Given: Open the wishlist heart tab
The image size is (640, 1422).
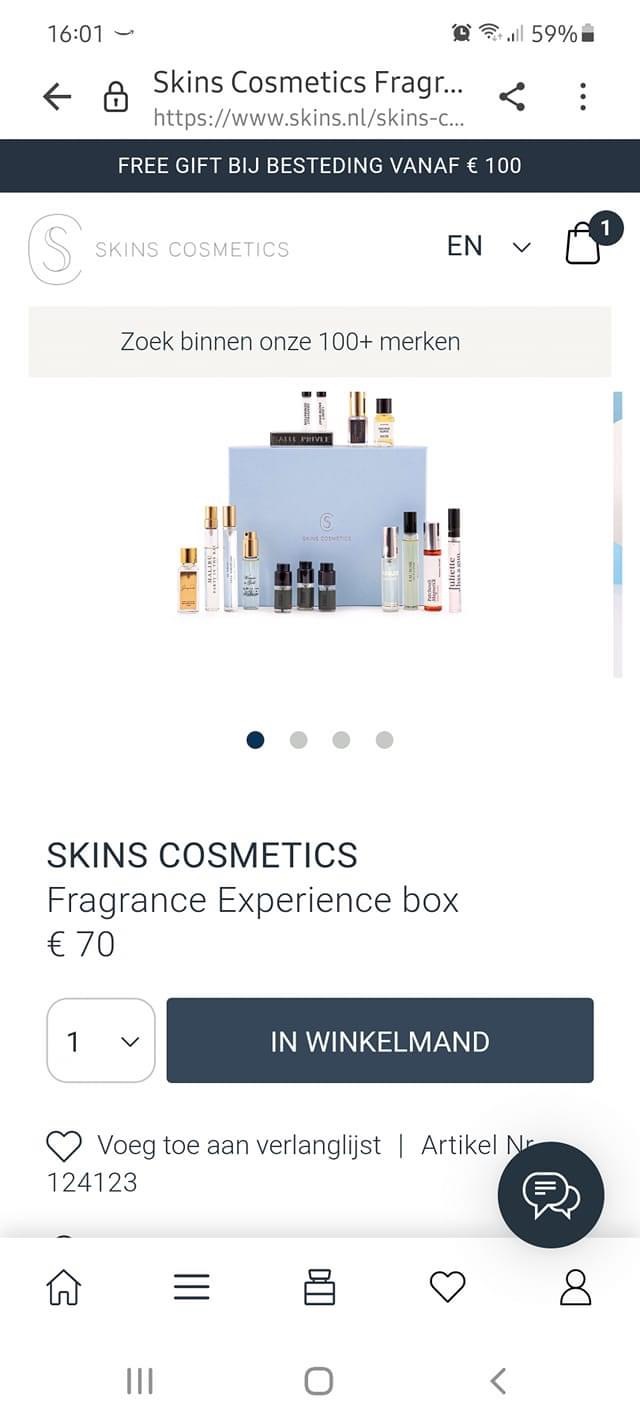Looking at the screenshot, I should point(448,1287).
